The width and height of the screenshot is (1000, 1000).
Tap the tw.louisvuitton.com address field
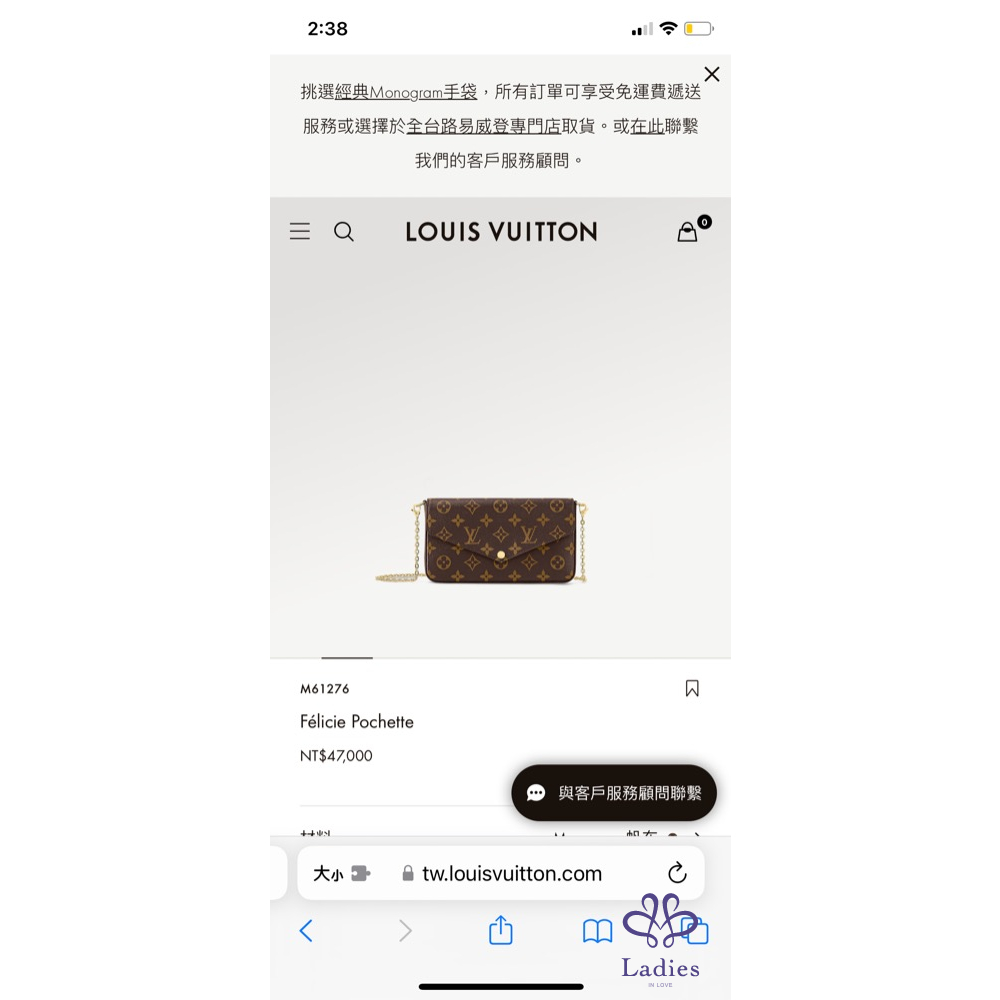(x=512, y=873)
